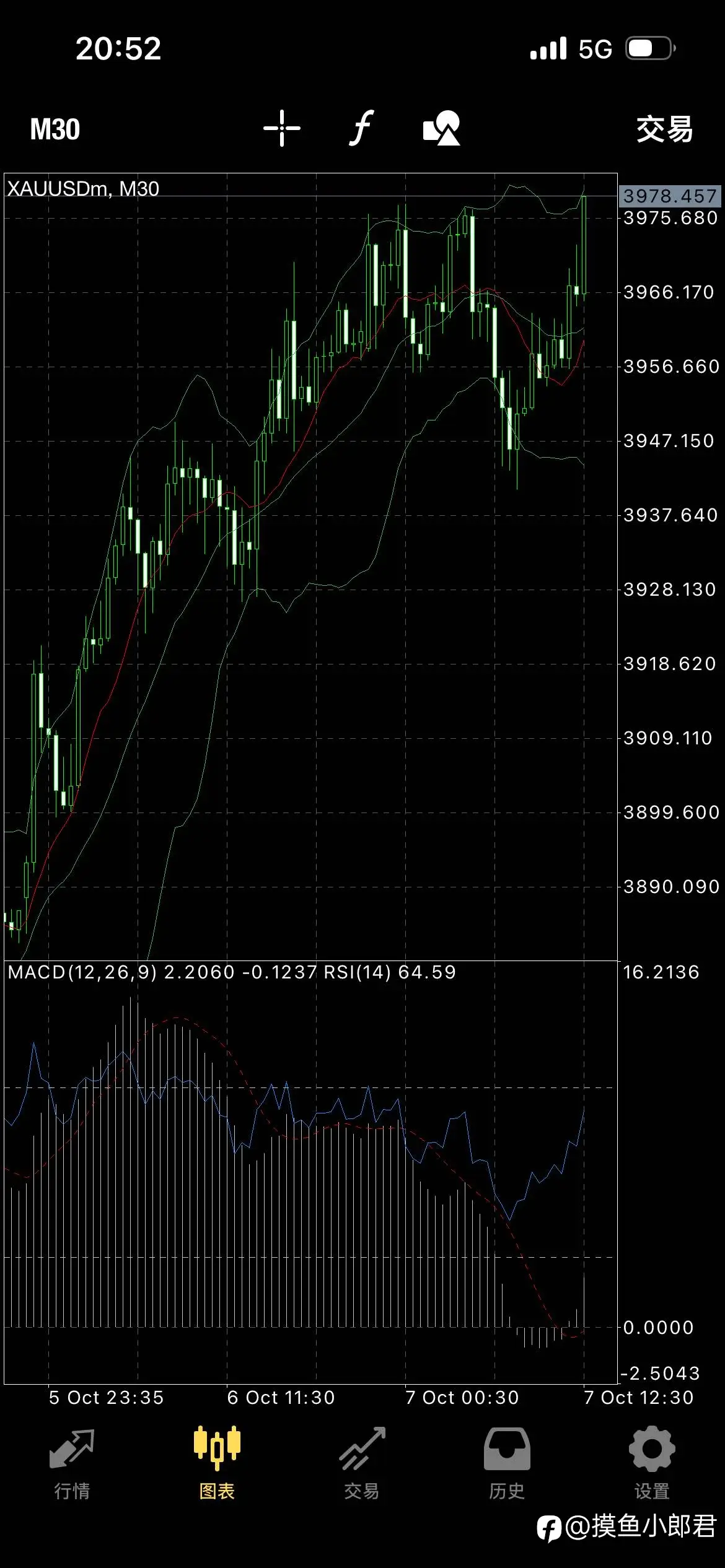725x1568 pixels.
Task: Tap 交易 at top right to trade
Action: tap(665, 129)
